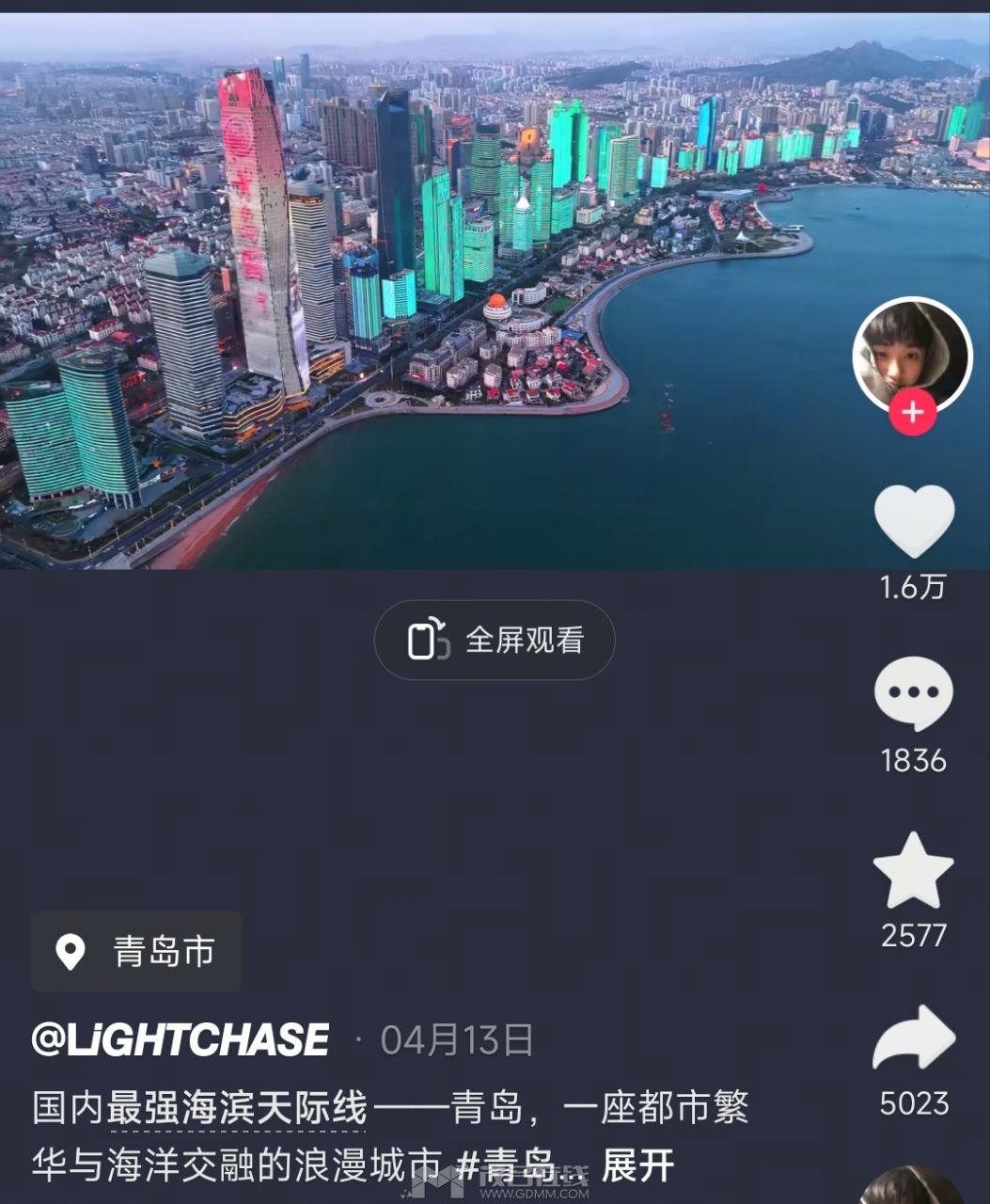This screenshot has height=1204, width=990.
Task: Share this video
Action: [x=913, y=1038]
